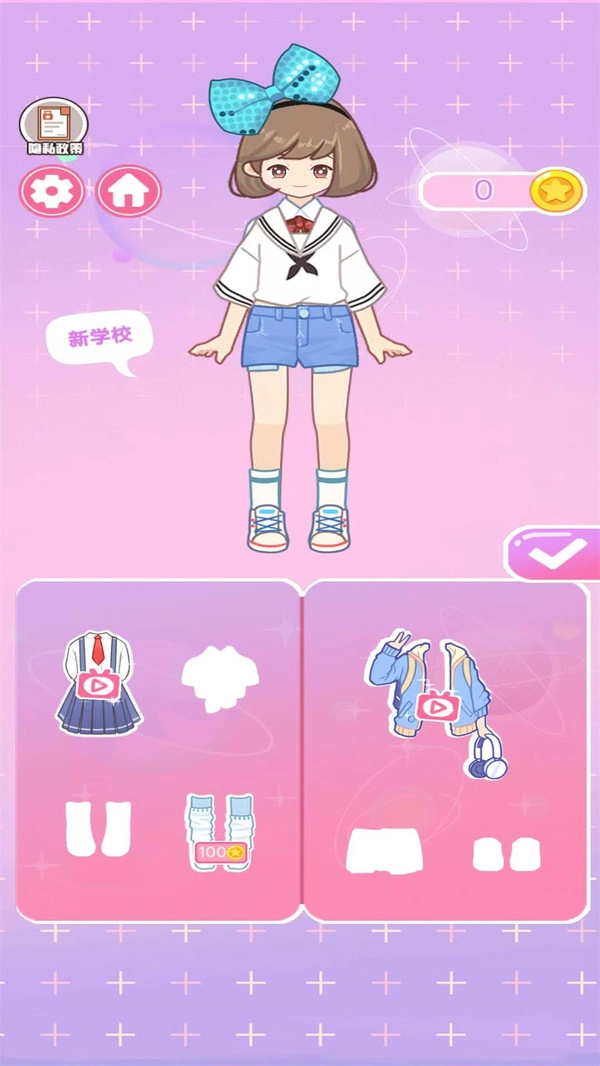Select the blue jacket with headphones

(x=436, y=697)
